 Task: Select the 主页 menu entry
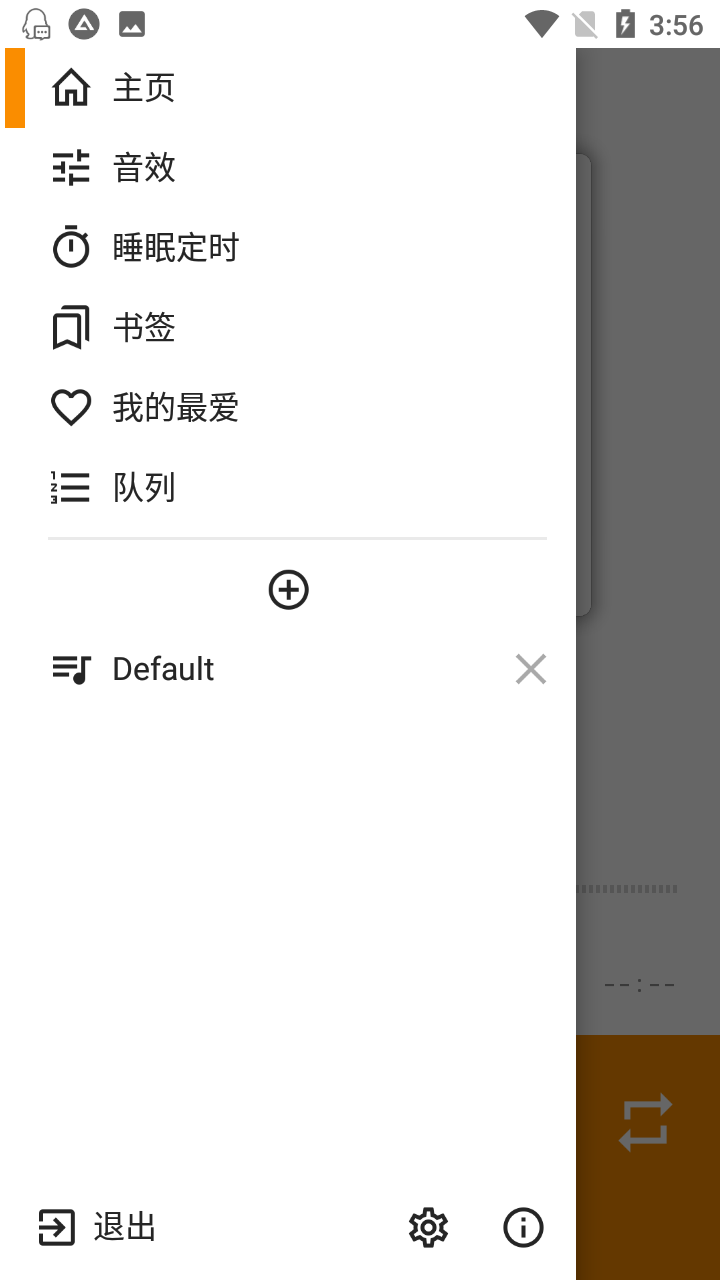[143, 87]
